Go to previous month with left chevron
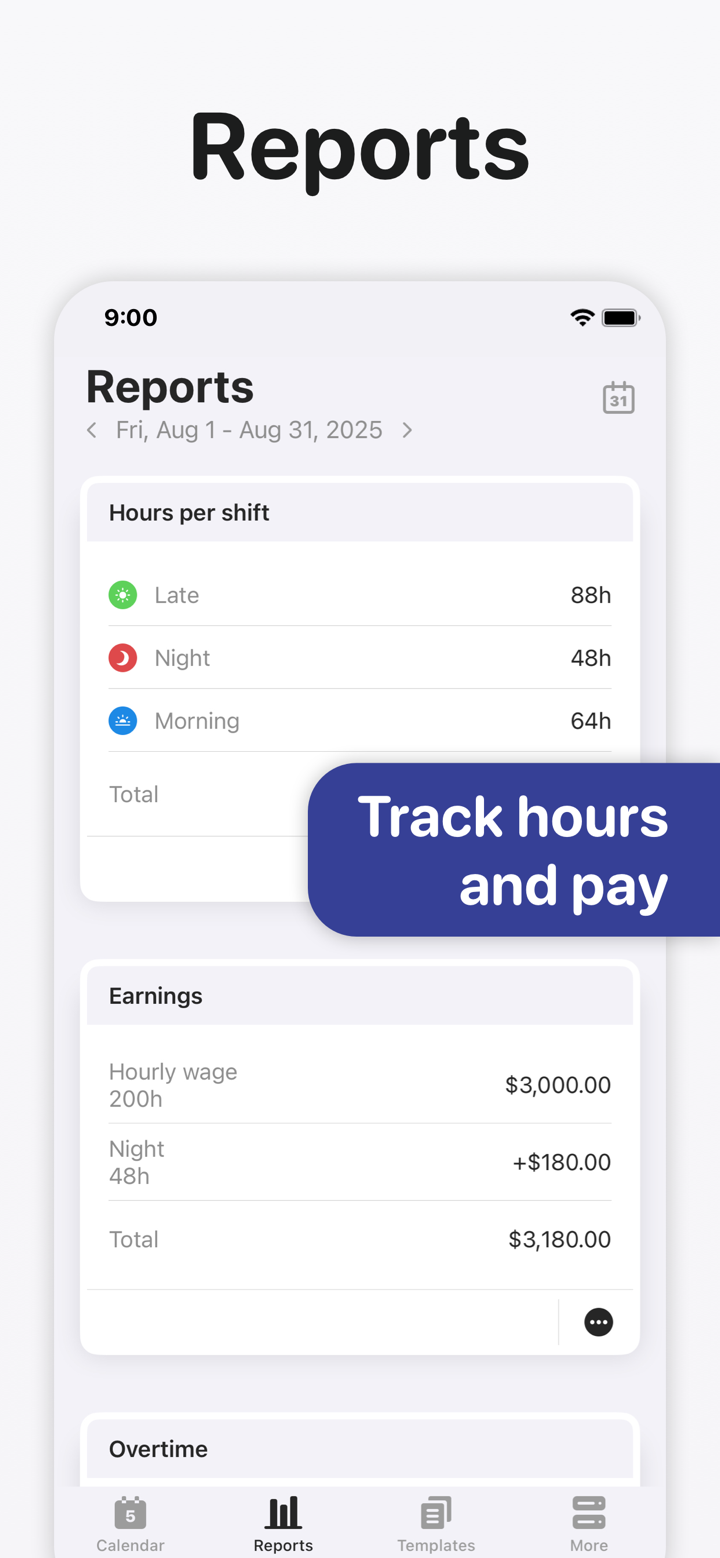 point(91,430)
